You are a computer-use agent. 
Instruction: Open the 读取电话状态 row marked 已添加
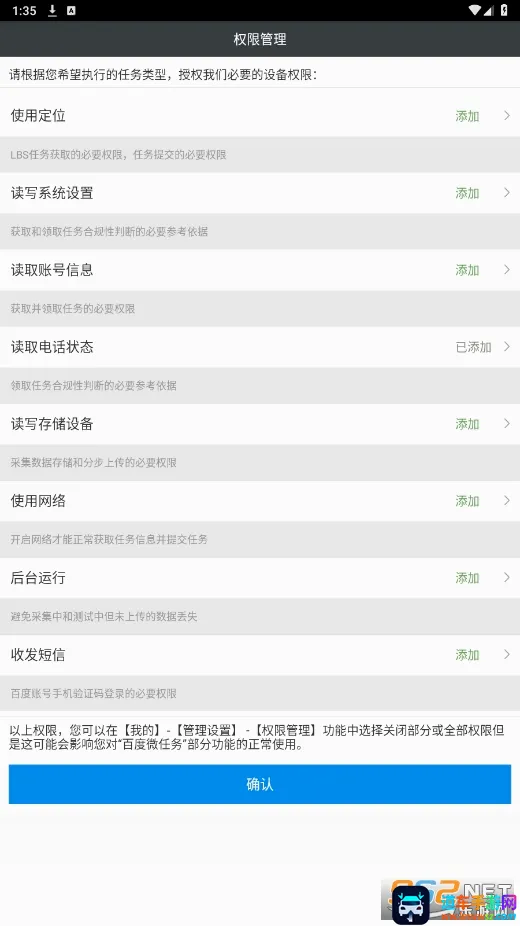pyautogui.click(x=260, y=347)
